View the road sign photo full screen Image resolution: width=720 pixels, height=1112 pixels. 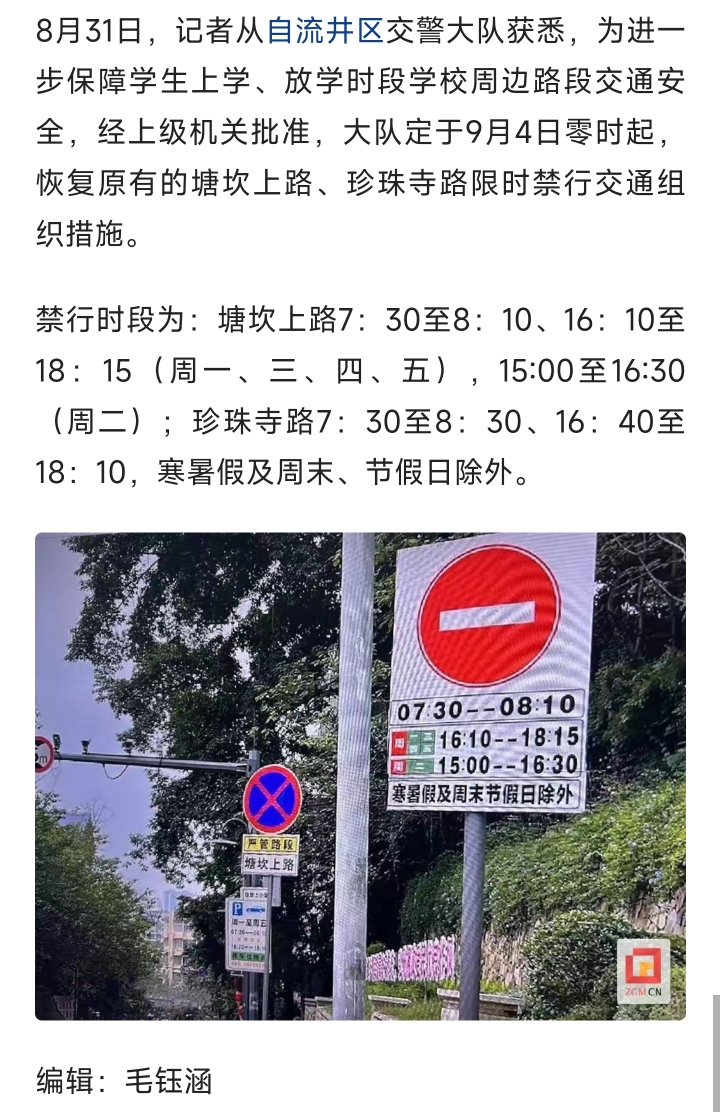click(x=360, y=775)
